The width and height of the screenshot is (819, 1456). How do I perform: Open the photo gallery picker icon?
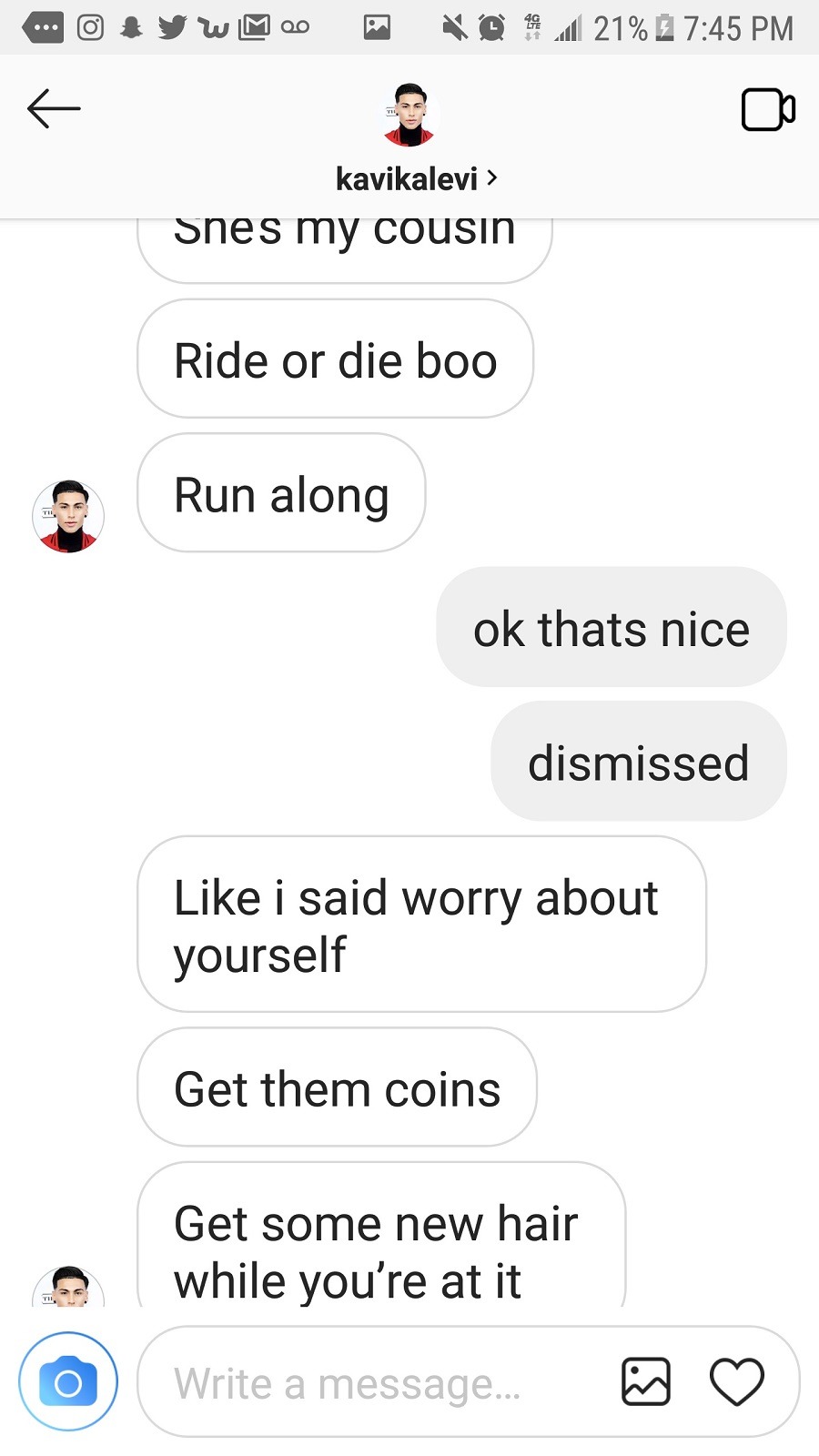tap(646, 1381)
